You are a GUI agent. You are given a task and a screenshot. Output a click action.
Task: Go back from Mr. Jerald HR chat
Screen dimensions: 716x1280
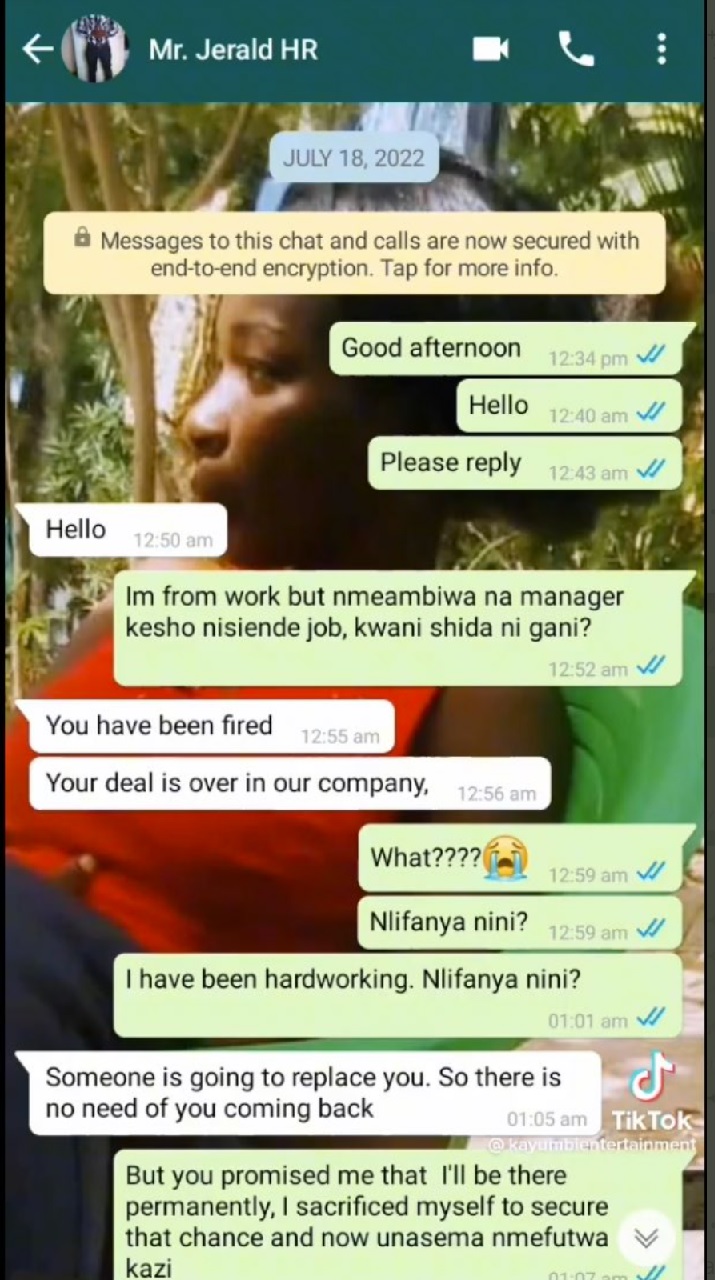pyautogui.click(x=37, y=49)
